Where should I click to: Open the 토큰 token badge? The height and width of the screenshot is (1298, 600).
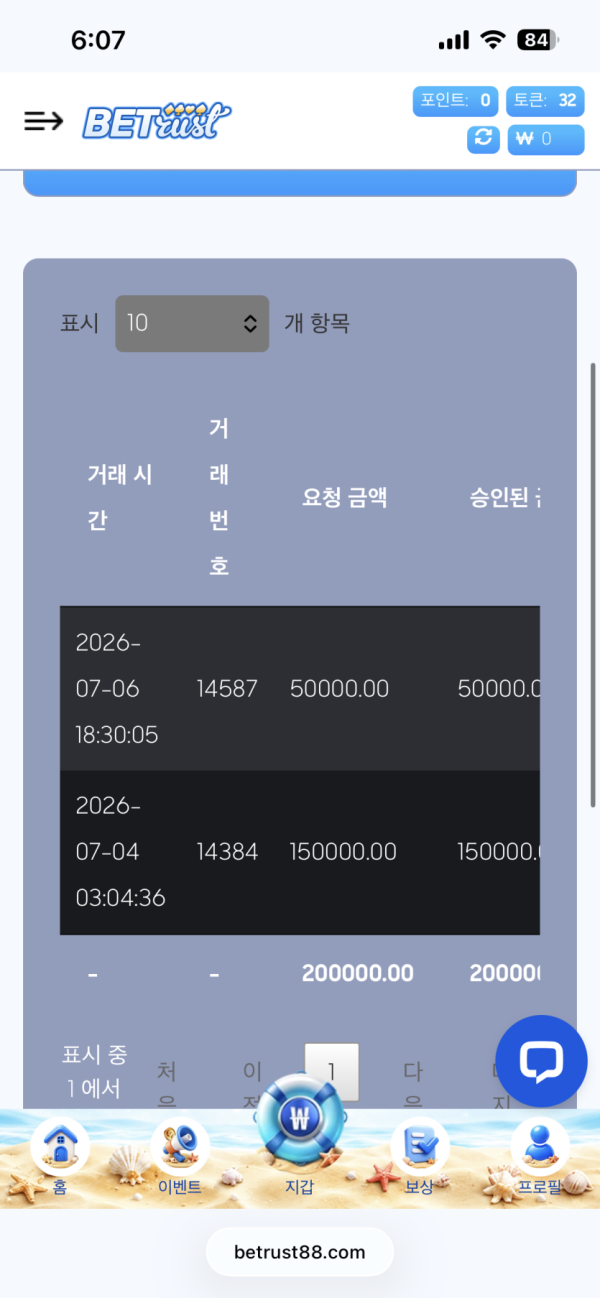(545, 101)
